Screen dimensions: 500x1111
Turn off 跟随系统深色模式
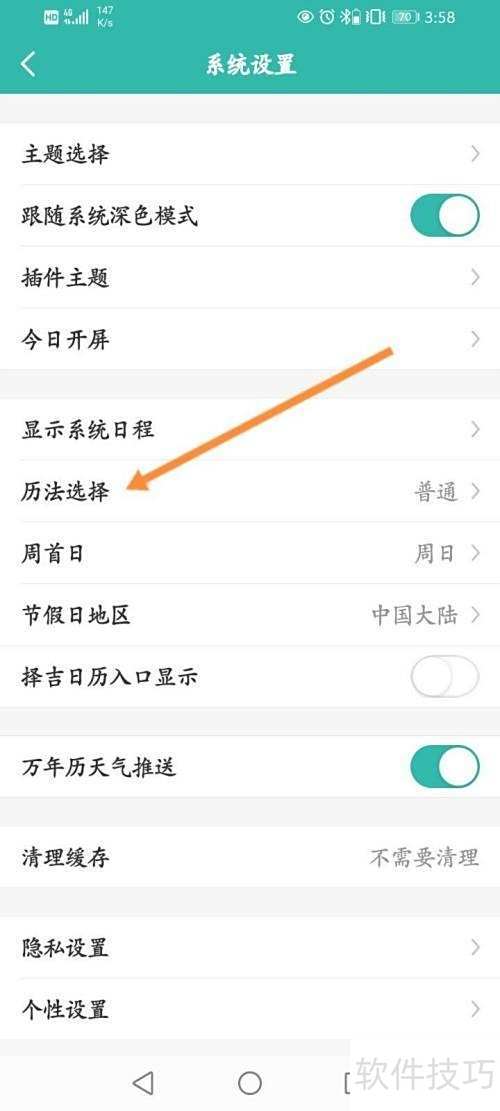[445, 215]
